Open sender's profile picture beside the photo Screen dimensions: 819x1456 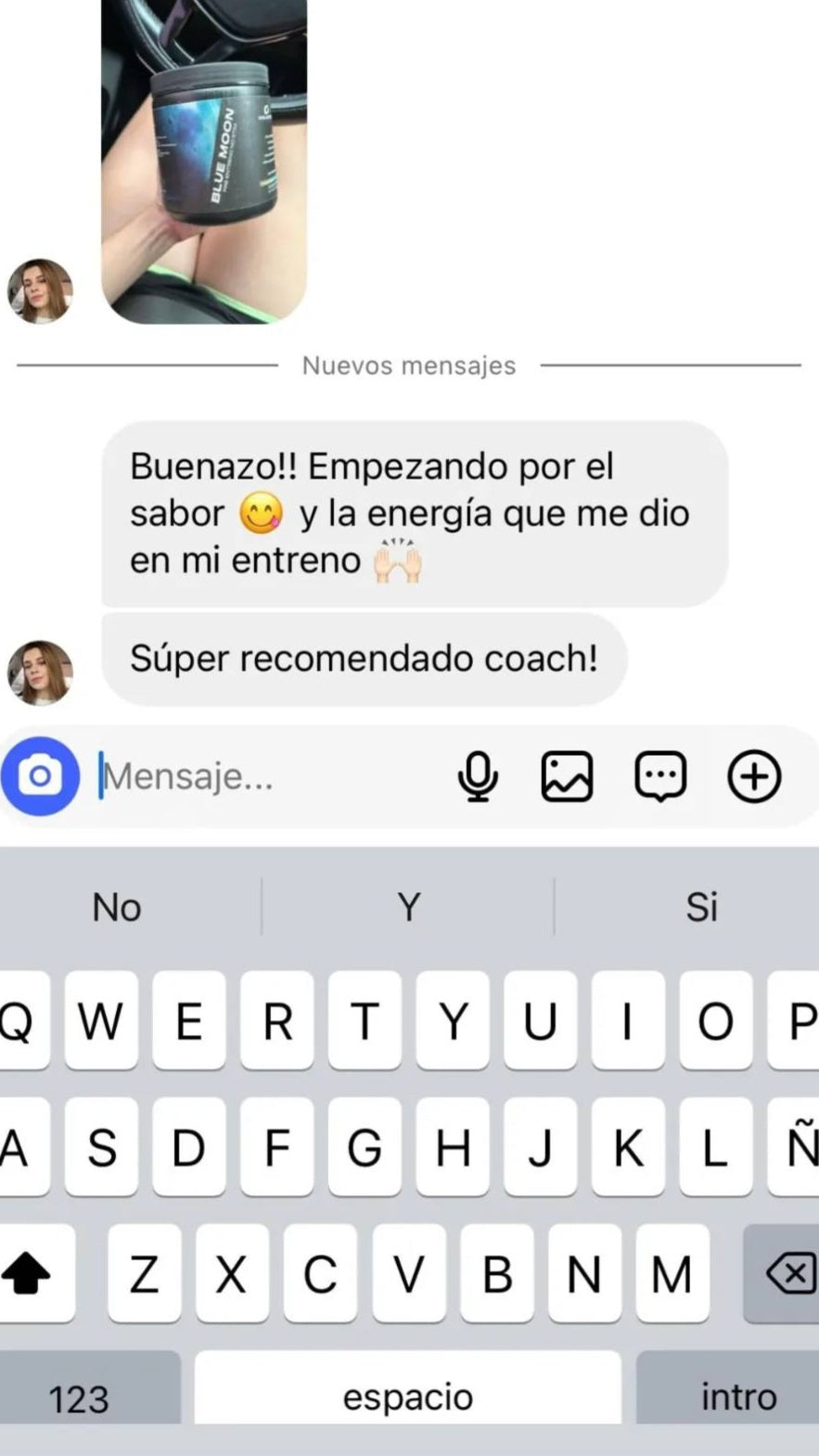click(x=40, y=291)
